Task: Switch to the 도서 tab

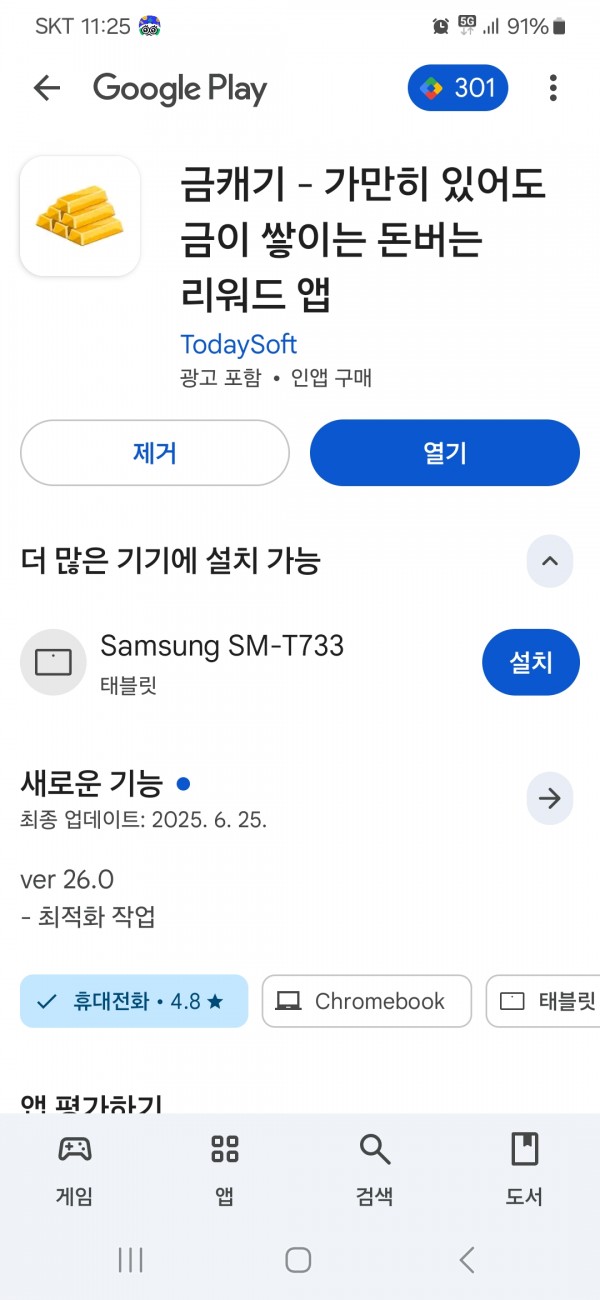Action: coord(524,1170)
